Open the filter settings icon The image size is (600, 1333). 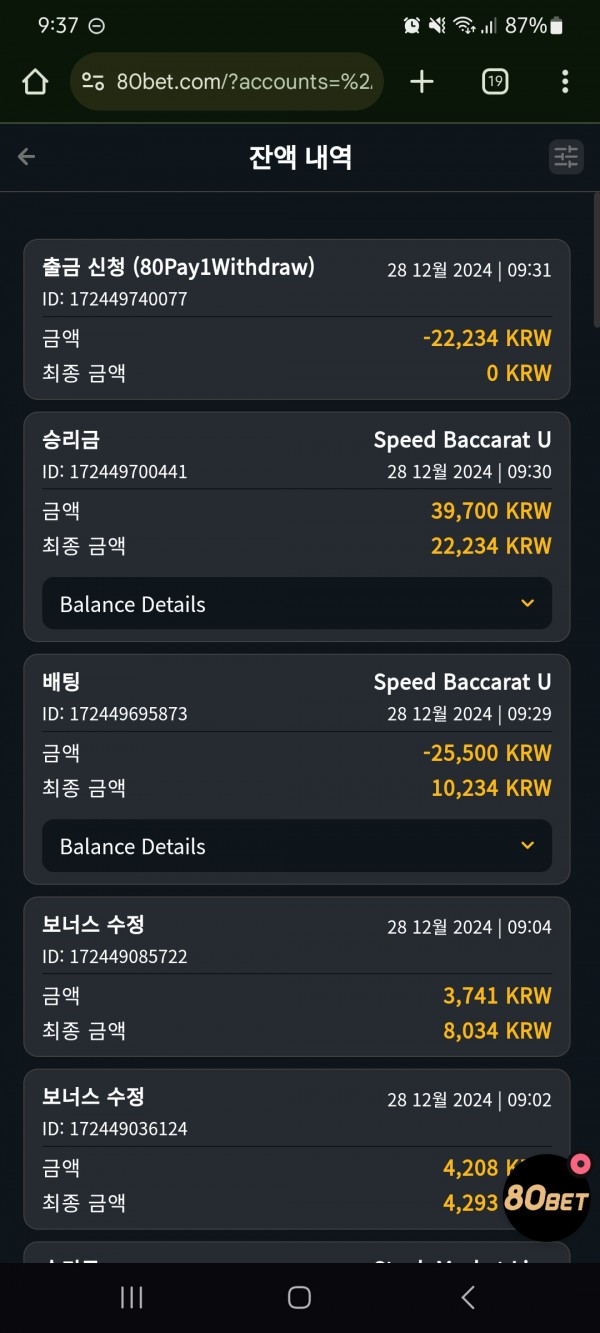(x=566, y=156)
